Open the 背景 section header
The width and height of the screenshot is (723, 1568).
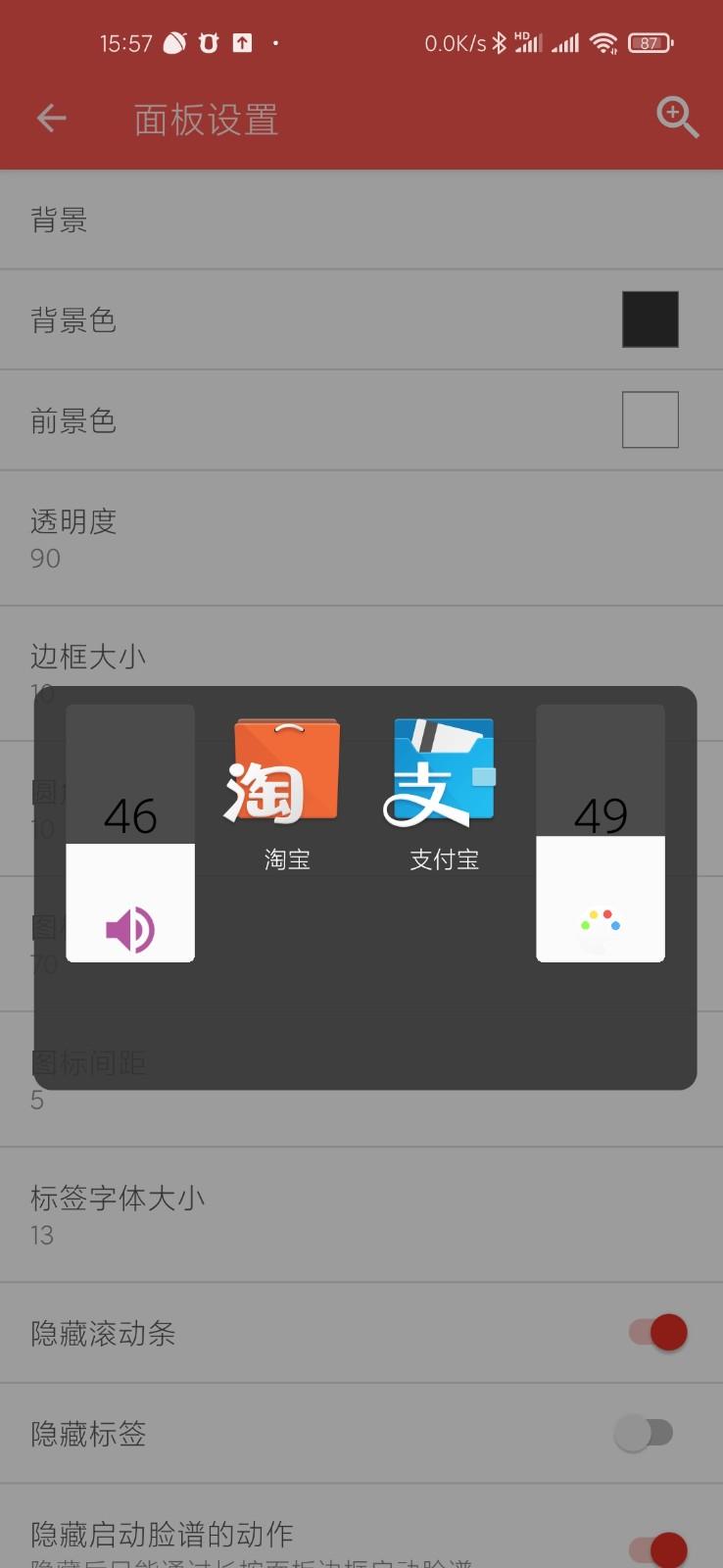[361, 220]
